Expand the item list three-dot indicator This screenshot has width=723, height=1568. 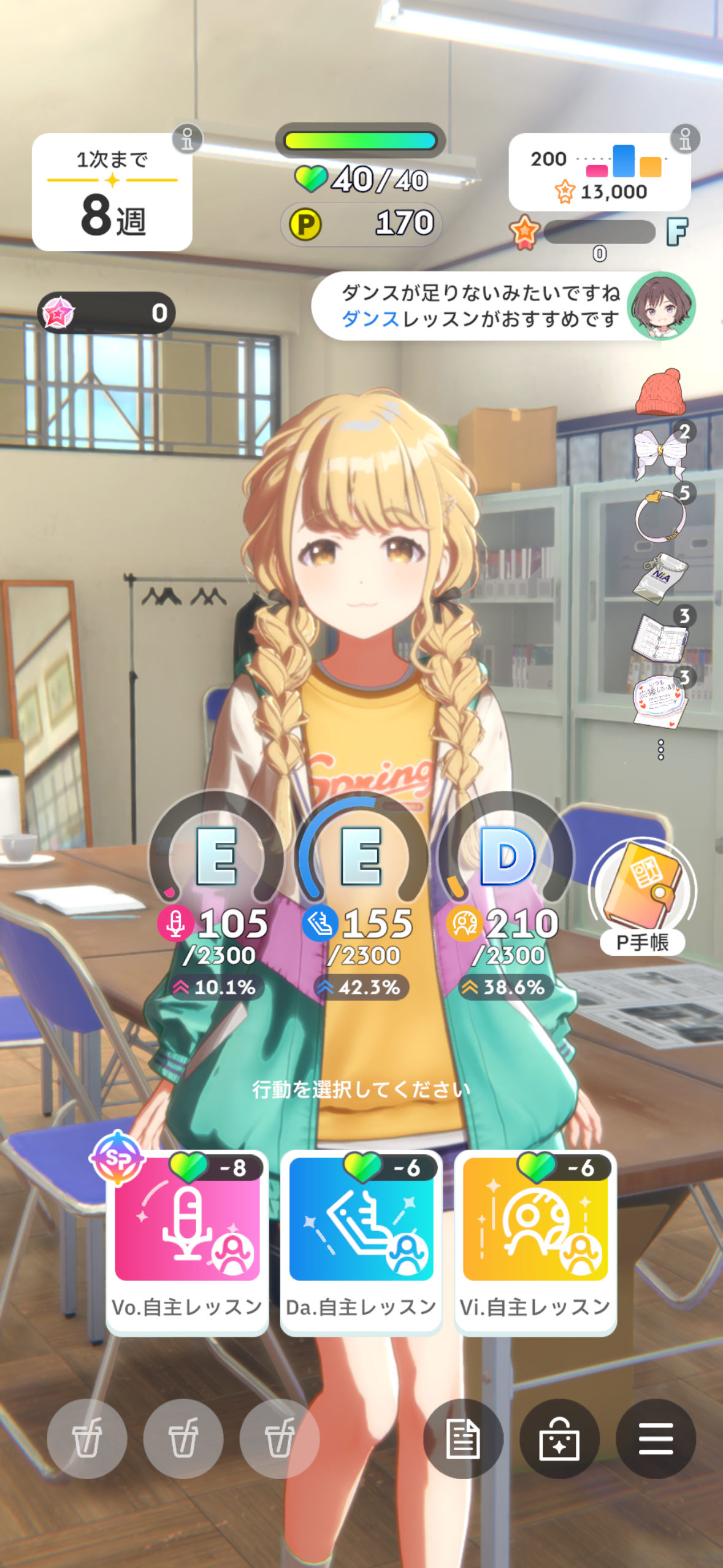[660, 750]
